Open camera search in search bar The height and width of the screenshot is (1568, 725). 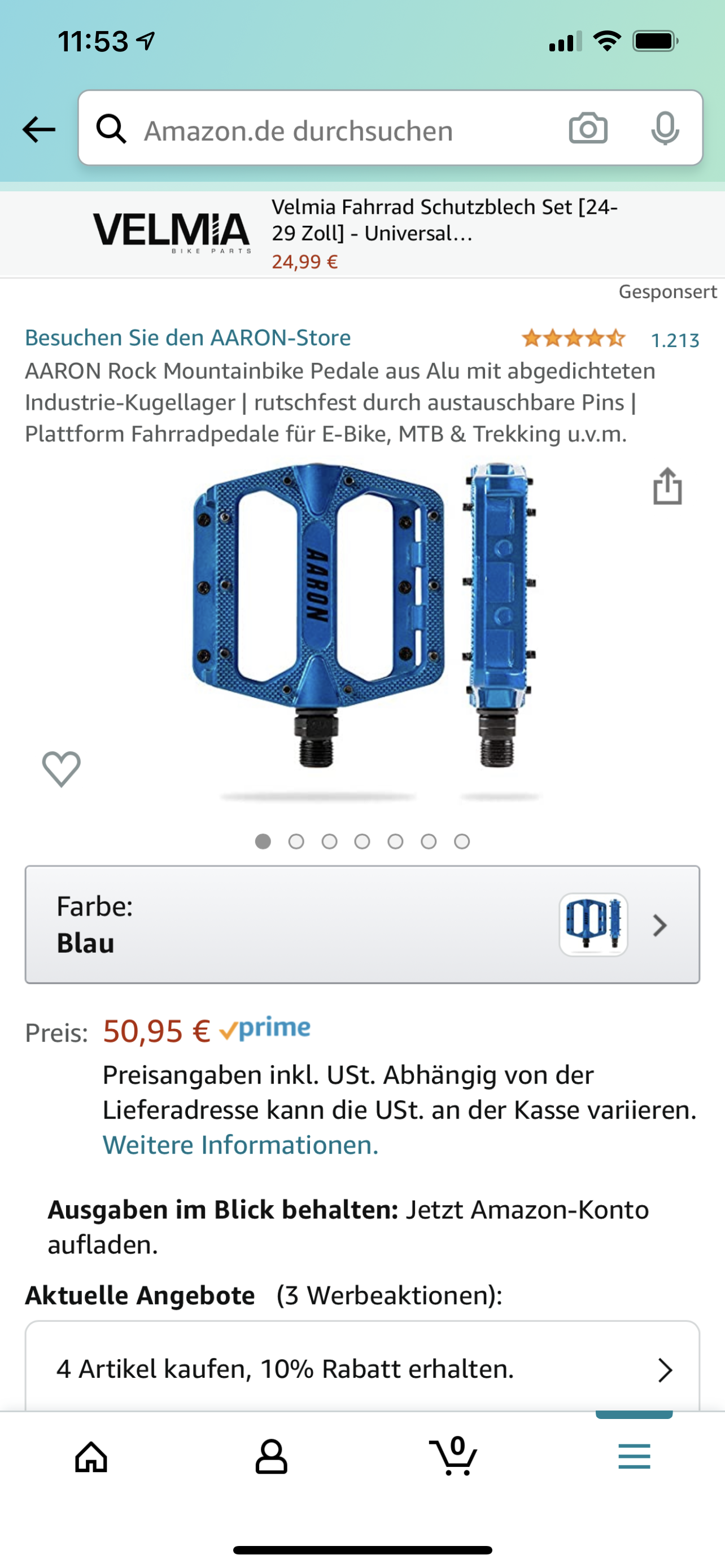587,129
